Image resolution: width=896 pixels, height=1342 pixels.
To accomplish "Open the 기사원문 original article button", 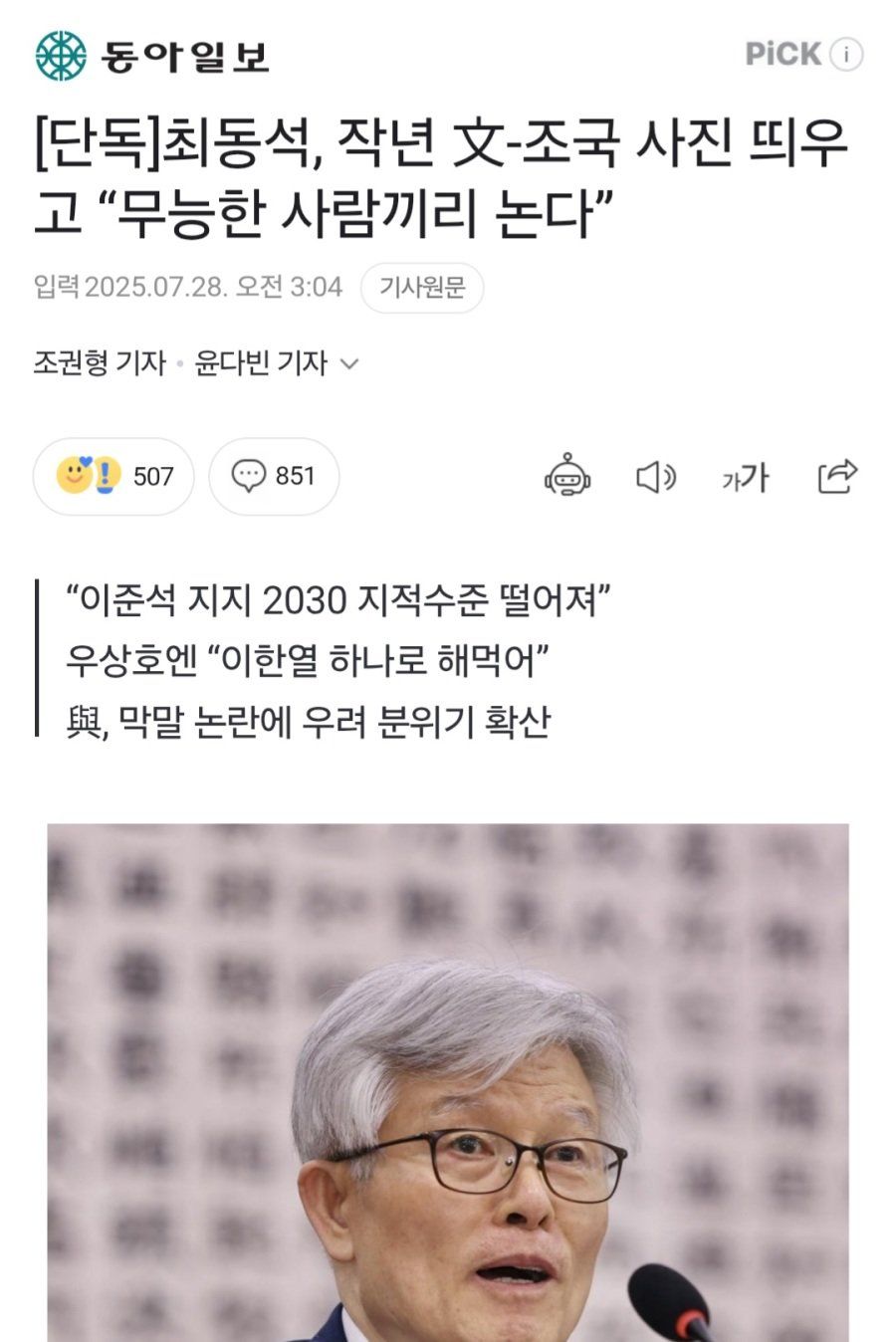I will coord(422,288).
